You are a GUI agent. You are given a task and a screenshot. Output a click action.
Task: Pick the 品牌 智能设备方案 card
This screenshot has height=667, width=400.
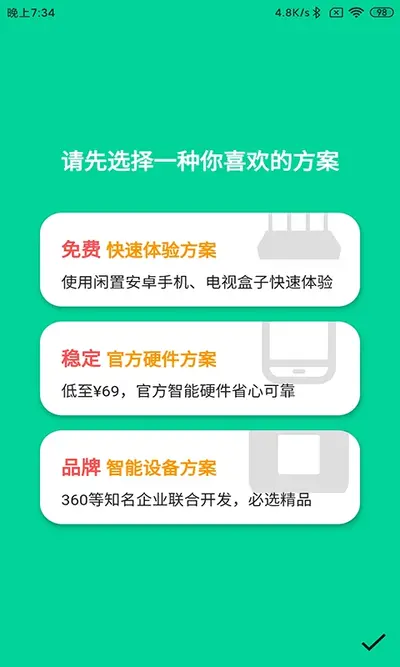coord(200,477)
